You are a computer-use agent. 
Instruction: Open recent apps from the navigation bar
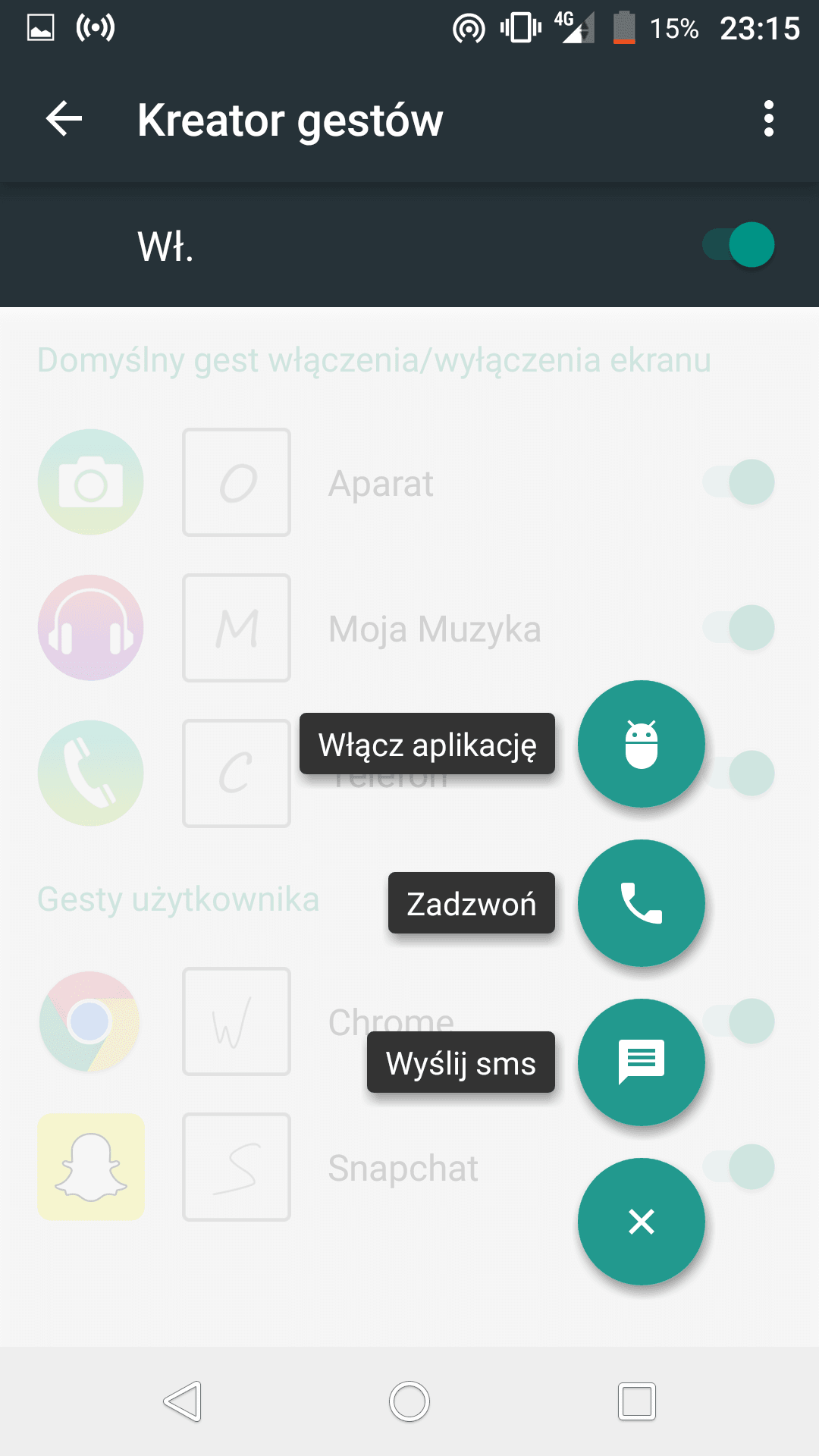tap(637, 1401)
